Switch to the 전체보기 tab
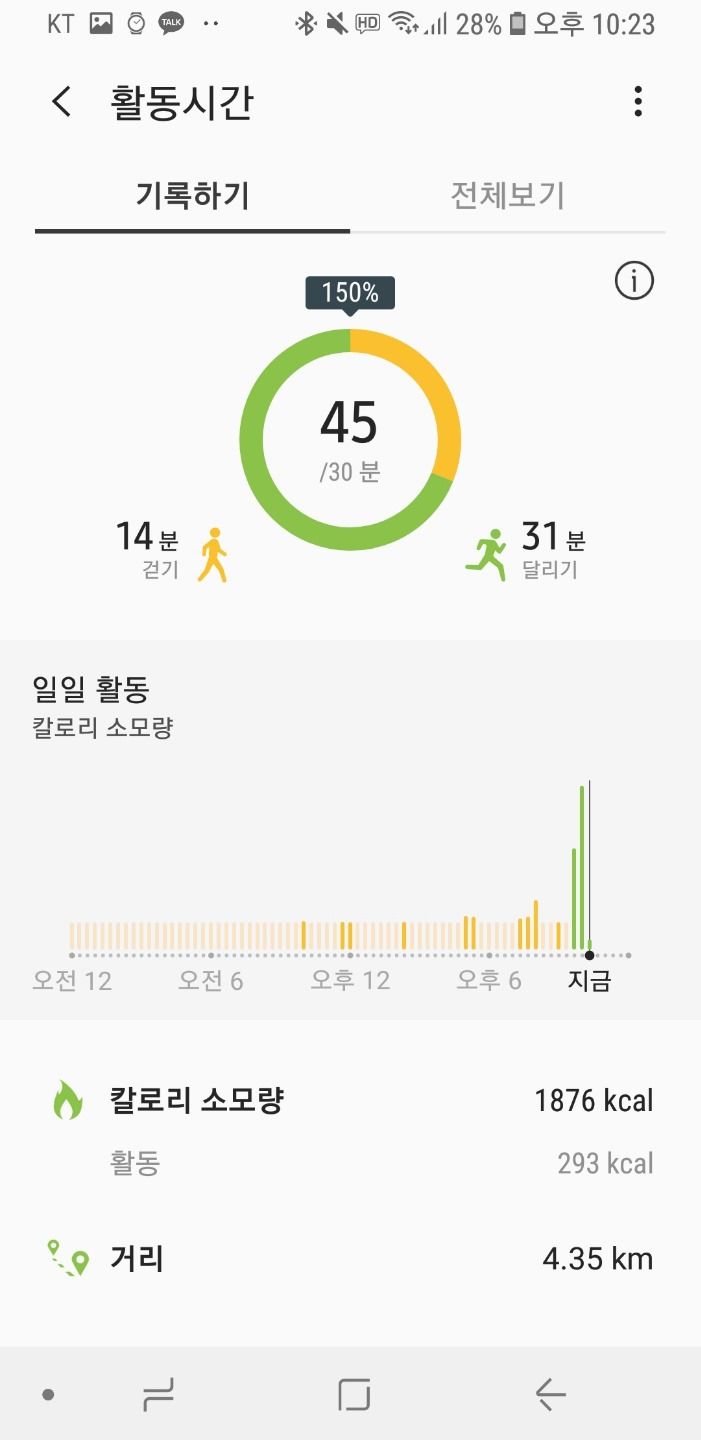This screenshot has height=1440, width=701. (508, 195)
